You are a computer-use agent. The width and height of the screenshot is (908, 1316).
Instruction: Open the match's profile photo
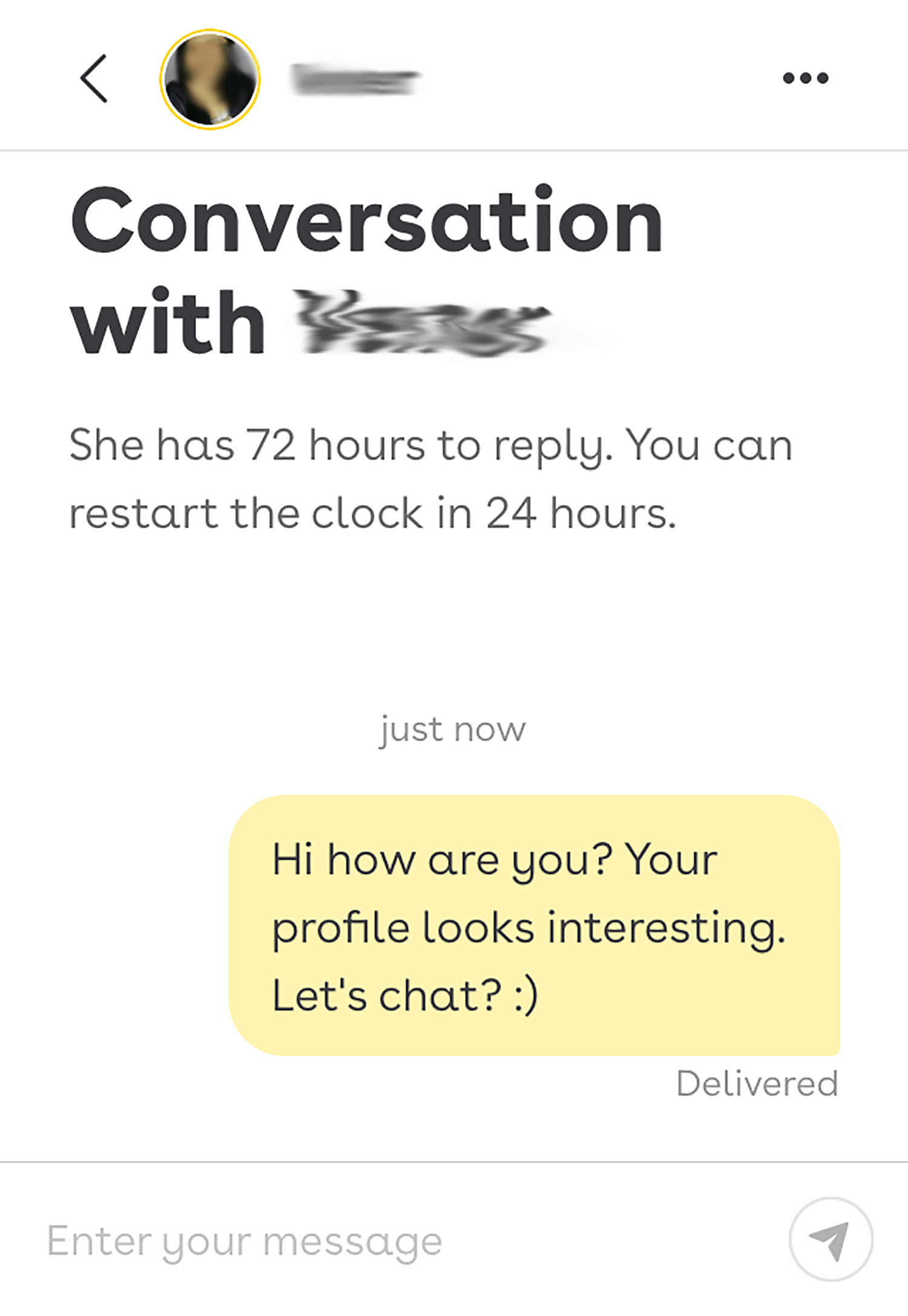pyautogui.click(x=209, y=79)
